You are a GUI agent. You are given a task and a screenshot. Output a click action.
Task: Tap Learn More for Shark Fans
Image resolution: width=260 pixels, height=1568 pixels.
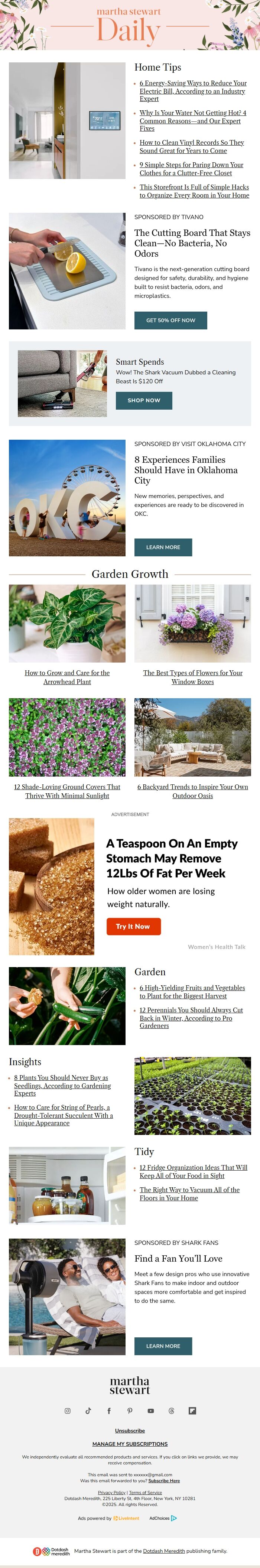click(163, 1346)
